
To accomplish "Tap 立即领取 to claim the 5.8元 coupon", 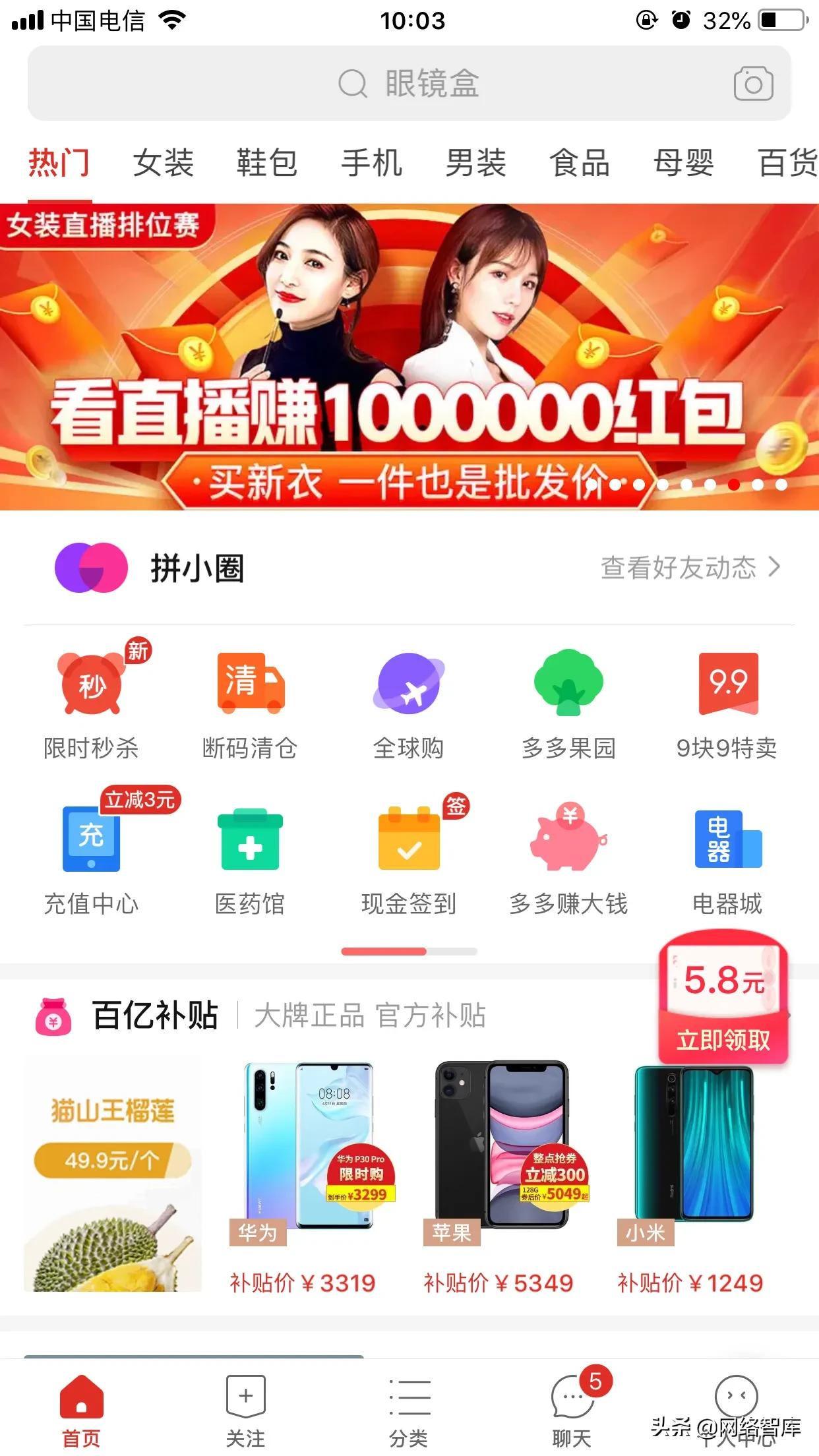I will (x=723, y=1038).
